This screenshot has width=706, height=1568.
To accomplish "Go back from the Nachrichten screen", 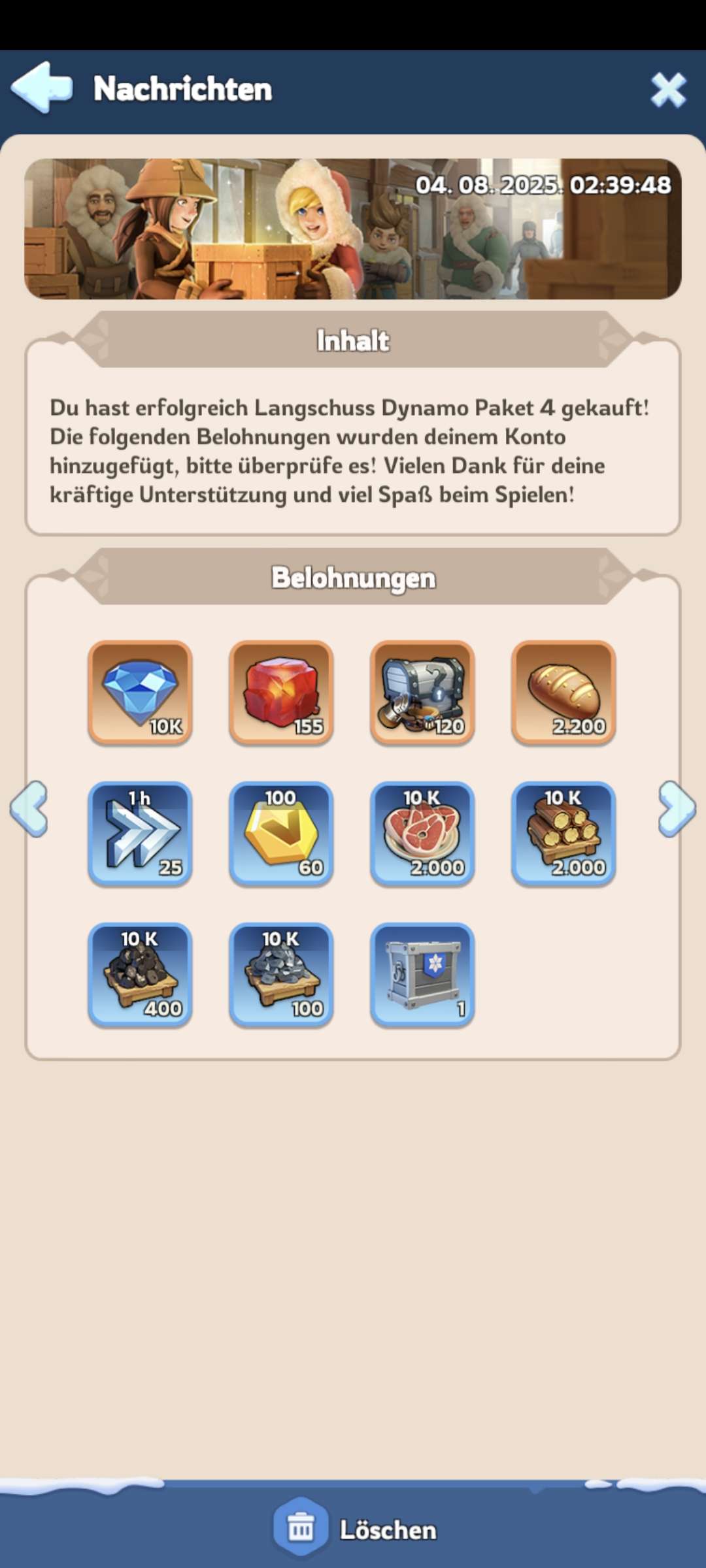I will point(42,88).
